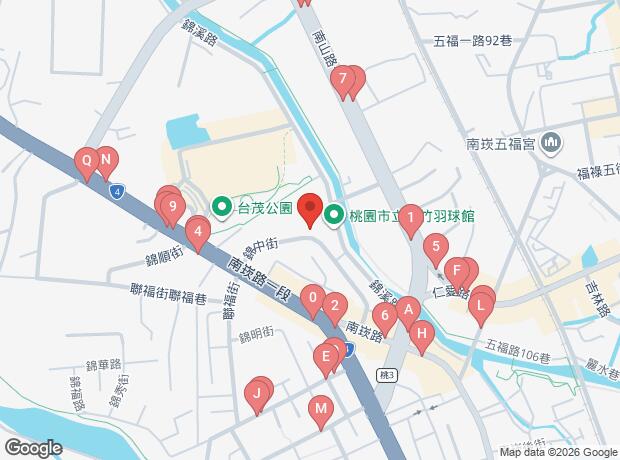
Task: Tap the unlabeled red center pin
Action: pyautogui.click(x=310, y=210)
